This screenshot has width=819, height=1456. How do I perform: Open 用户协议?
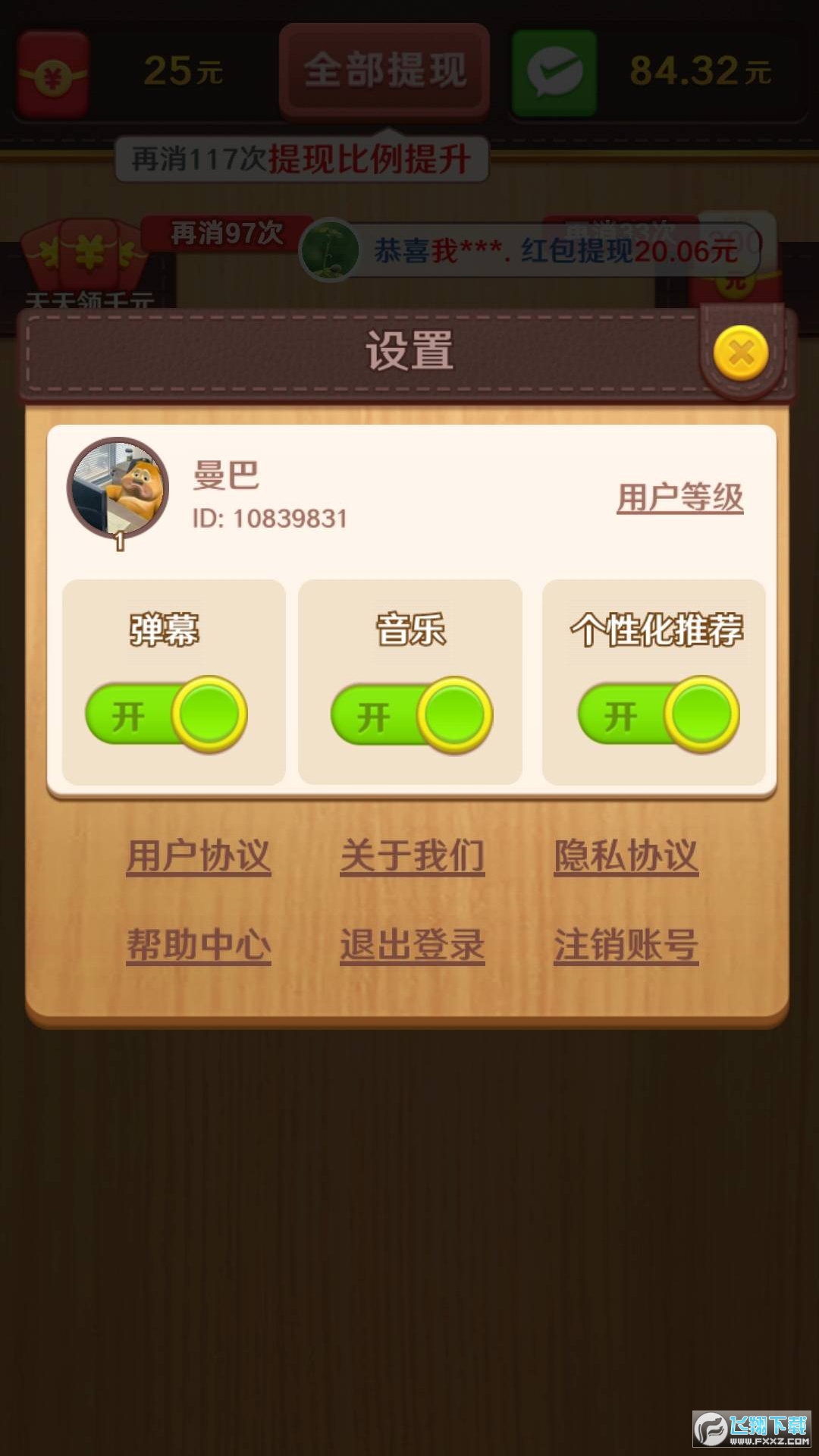point(199,856)
